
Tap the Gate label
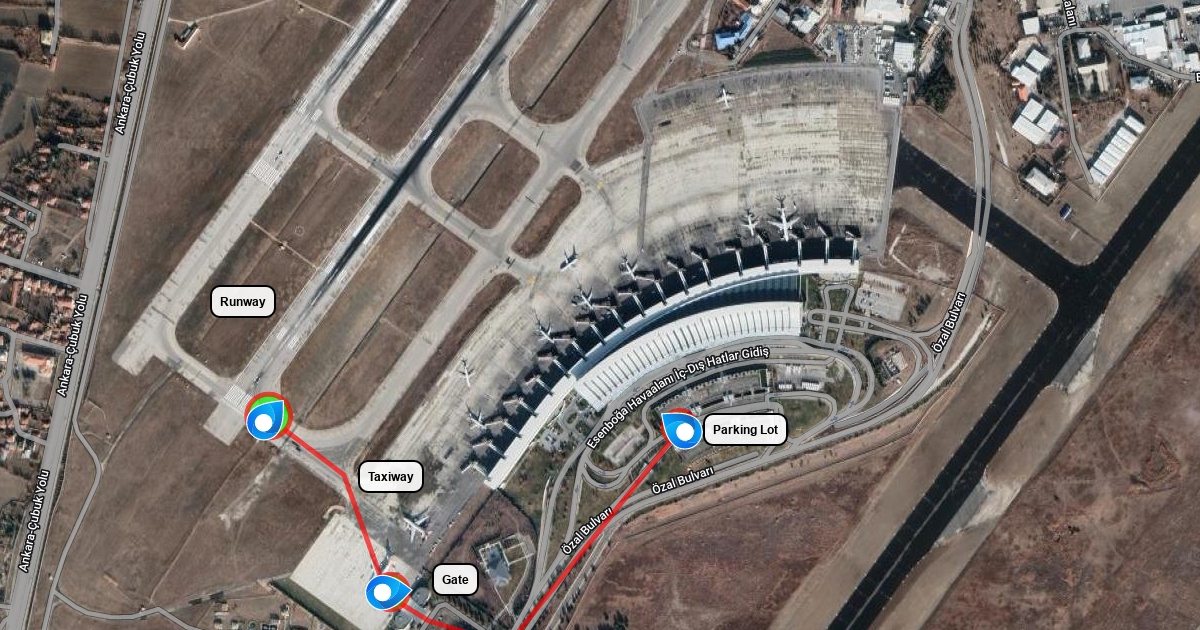455,579
